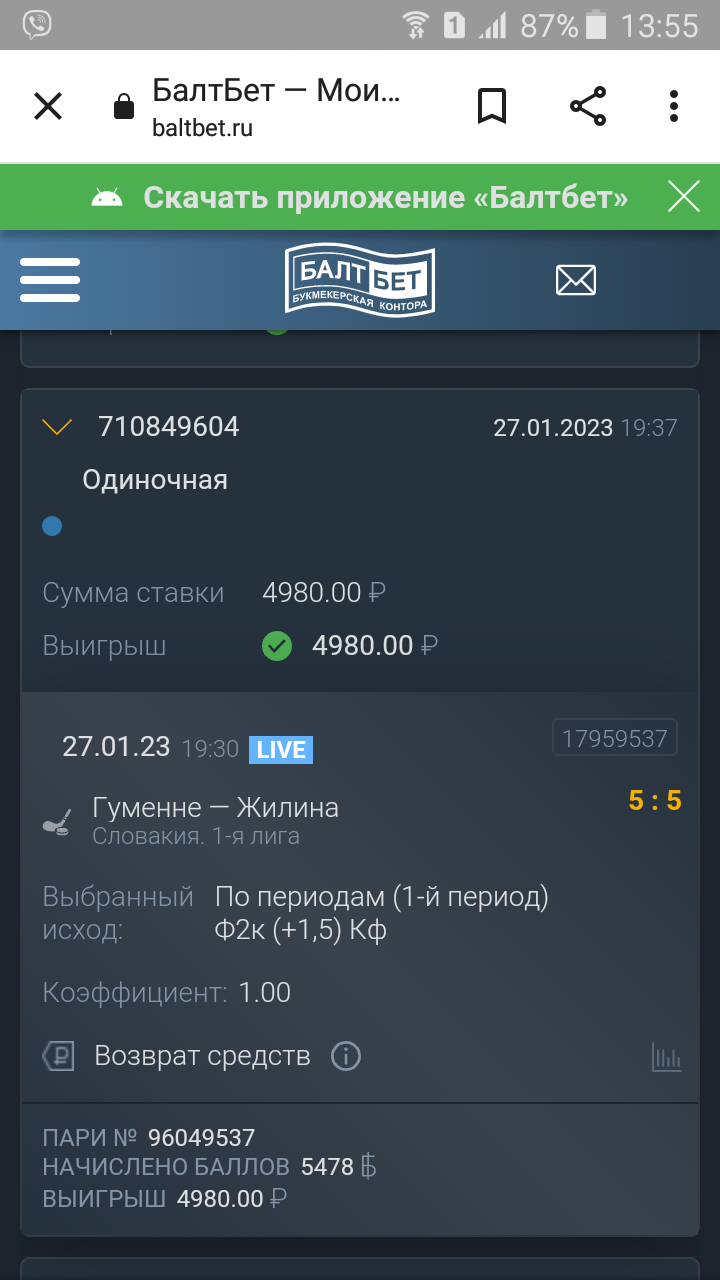Go to the БалтБет home logo
Screen dimensions: 720x1280
click(x=360, y=280)
